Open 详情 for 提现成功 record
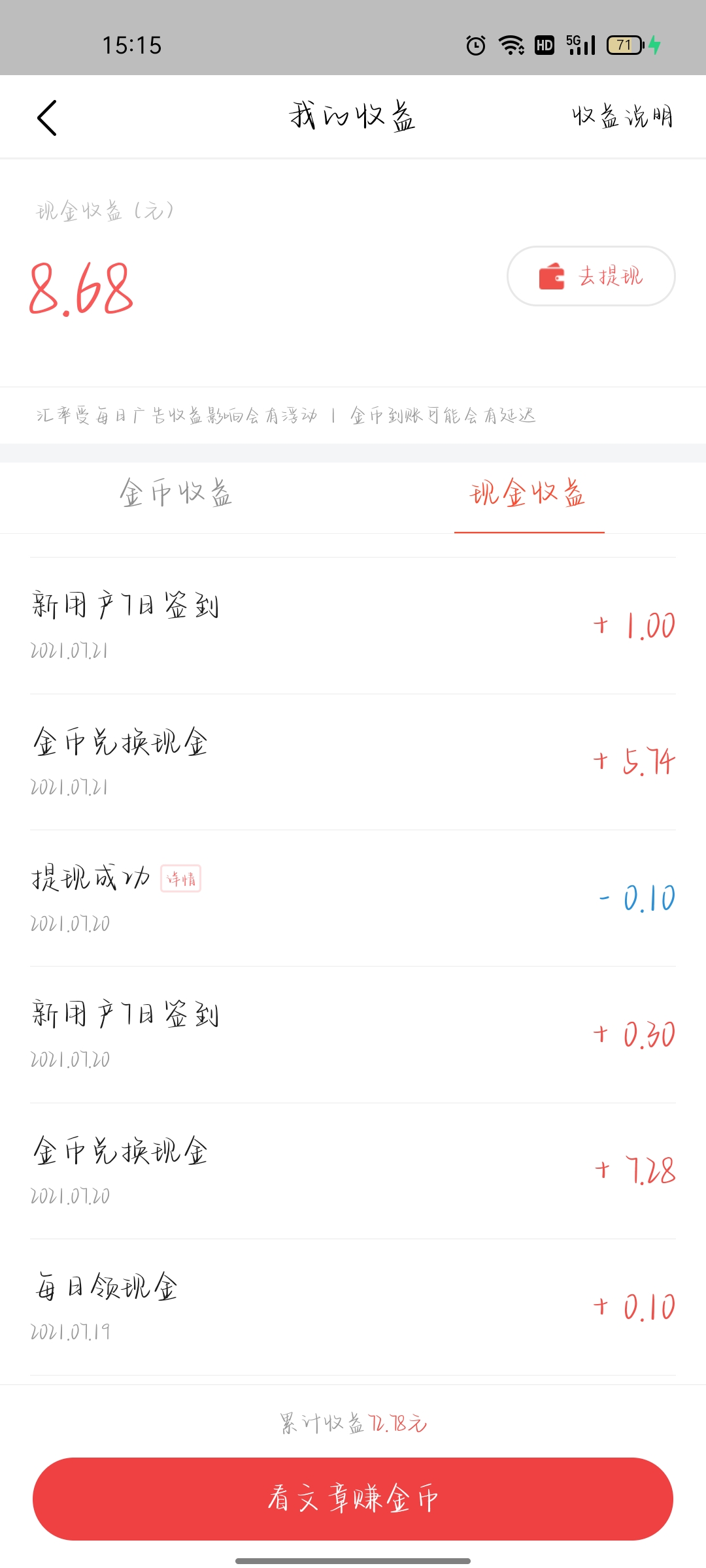This screenshot has height=1568, width=706. pyautogui.click(x=181, y=879)
